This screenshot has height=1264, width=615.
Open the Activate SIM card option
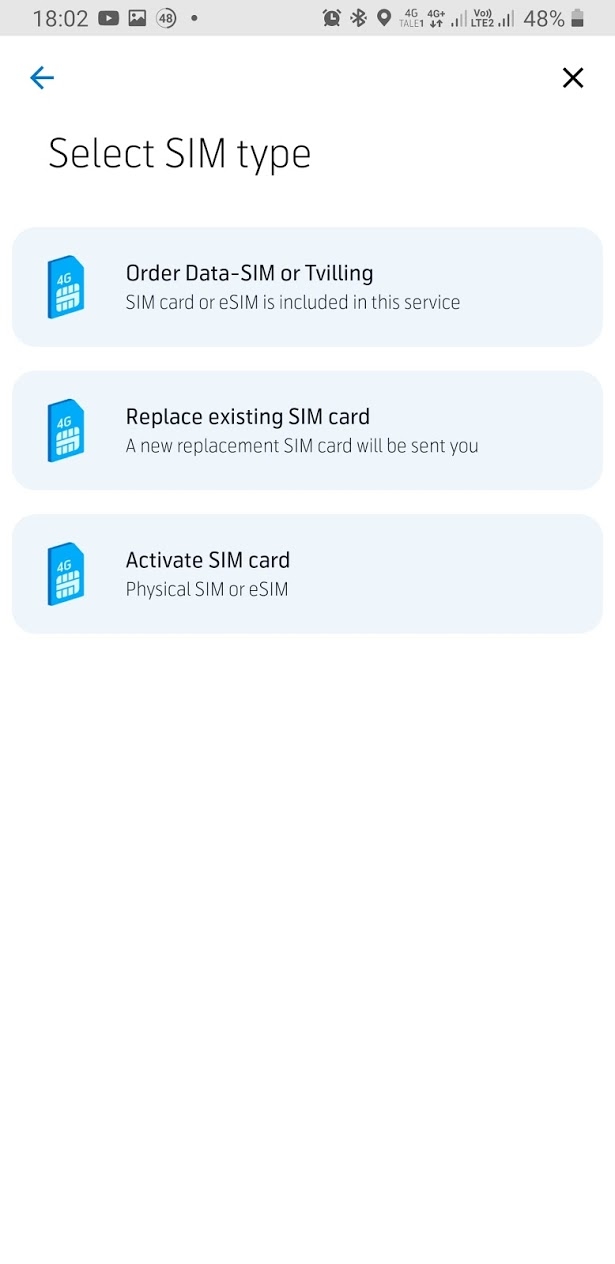[307, 574]
